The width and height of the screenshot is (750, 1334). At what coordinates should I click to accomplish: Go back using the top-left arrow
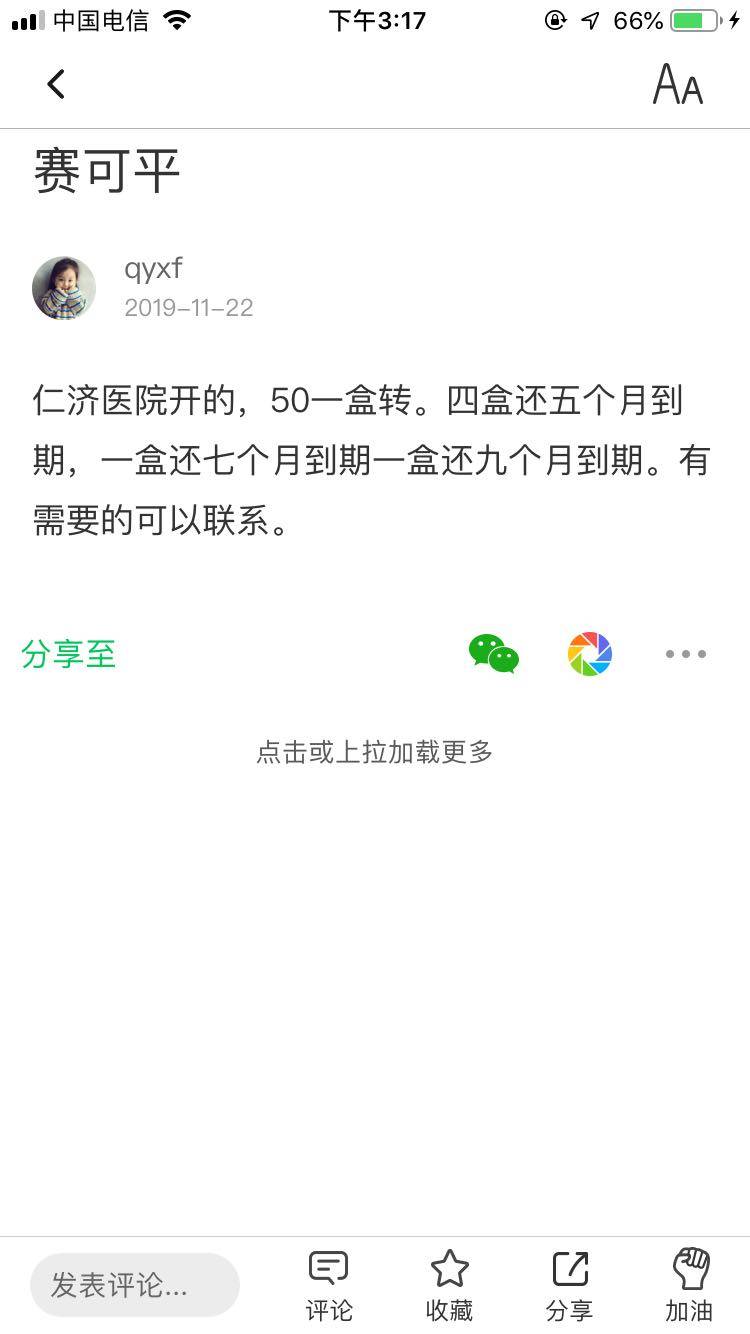coord(56,85)
